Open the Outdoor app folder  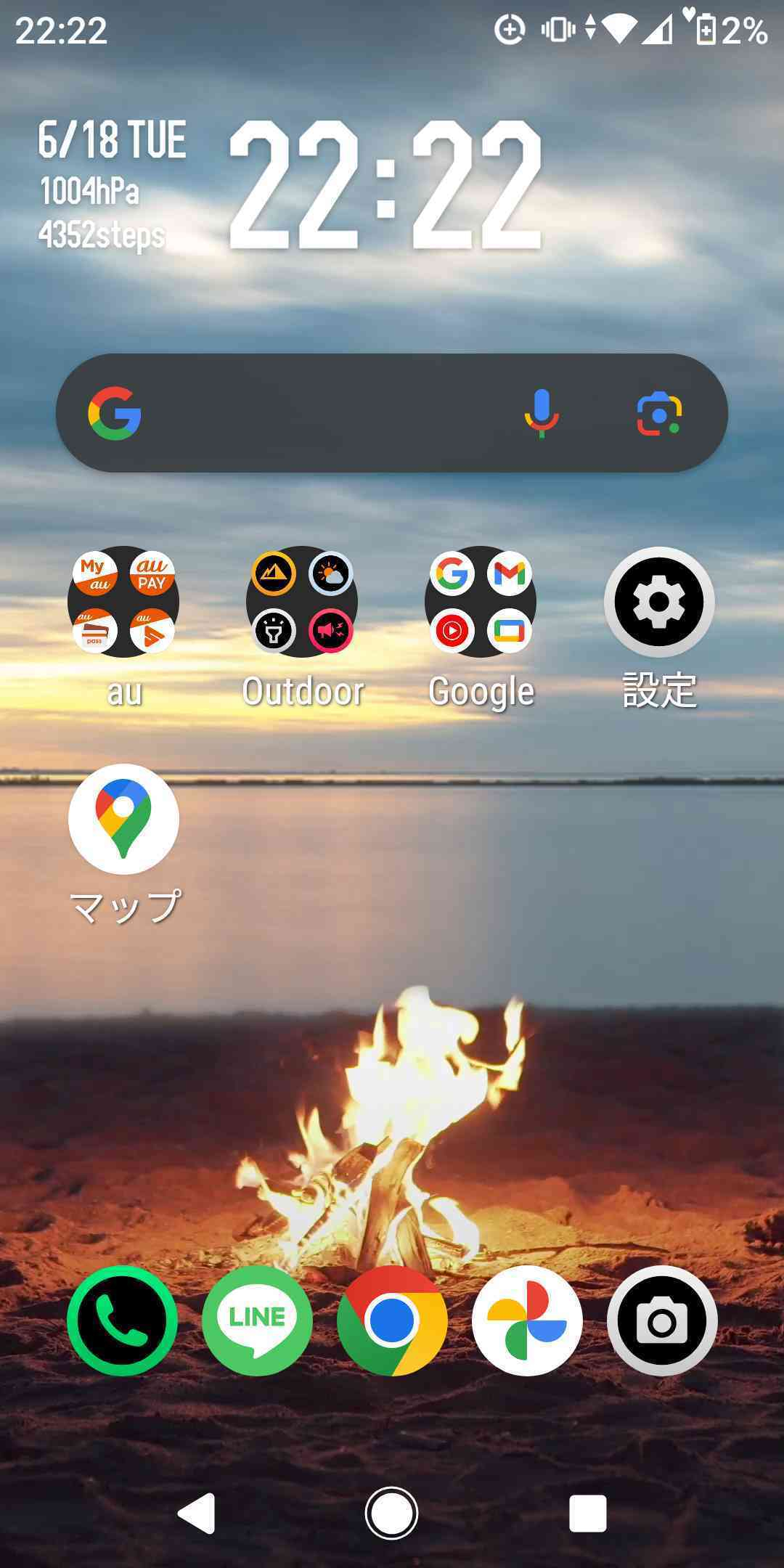tap(302, 602)
